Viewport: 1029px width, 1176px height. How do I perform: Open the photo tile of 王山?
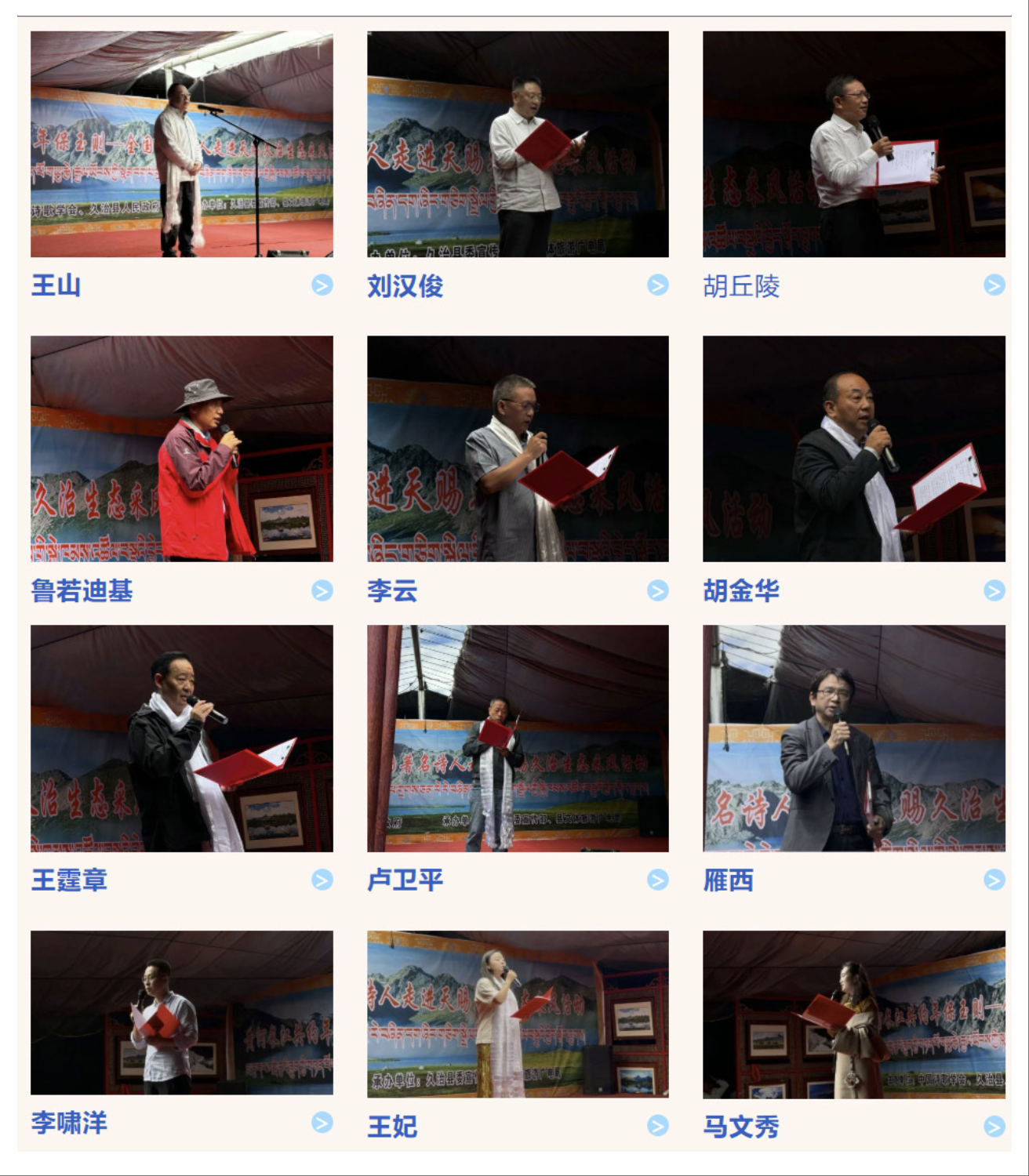pos(181,144)
